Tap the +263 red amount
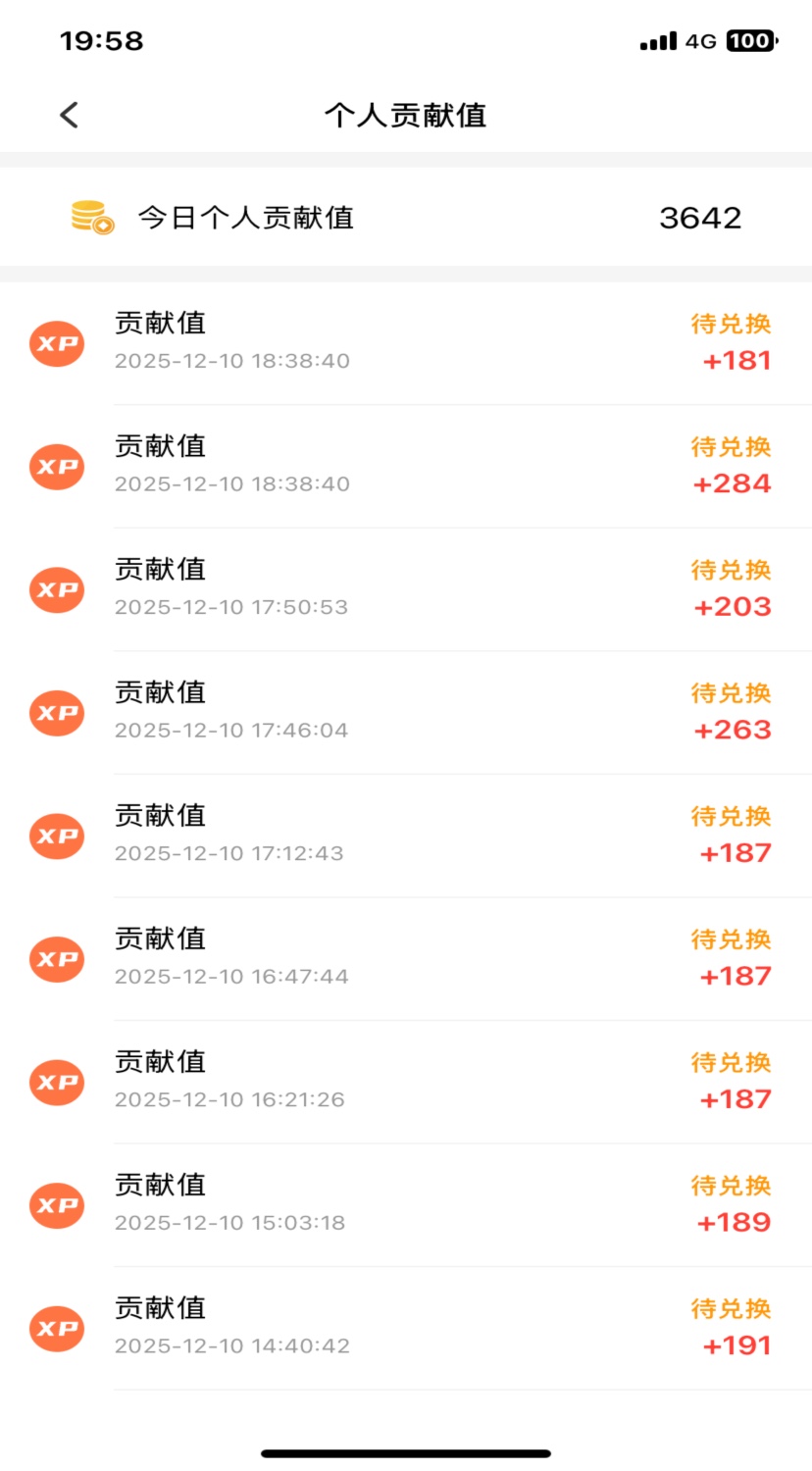The width and height of the screenshot is (812, 1471). click(x=732, y=730)
